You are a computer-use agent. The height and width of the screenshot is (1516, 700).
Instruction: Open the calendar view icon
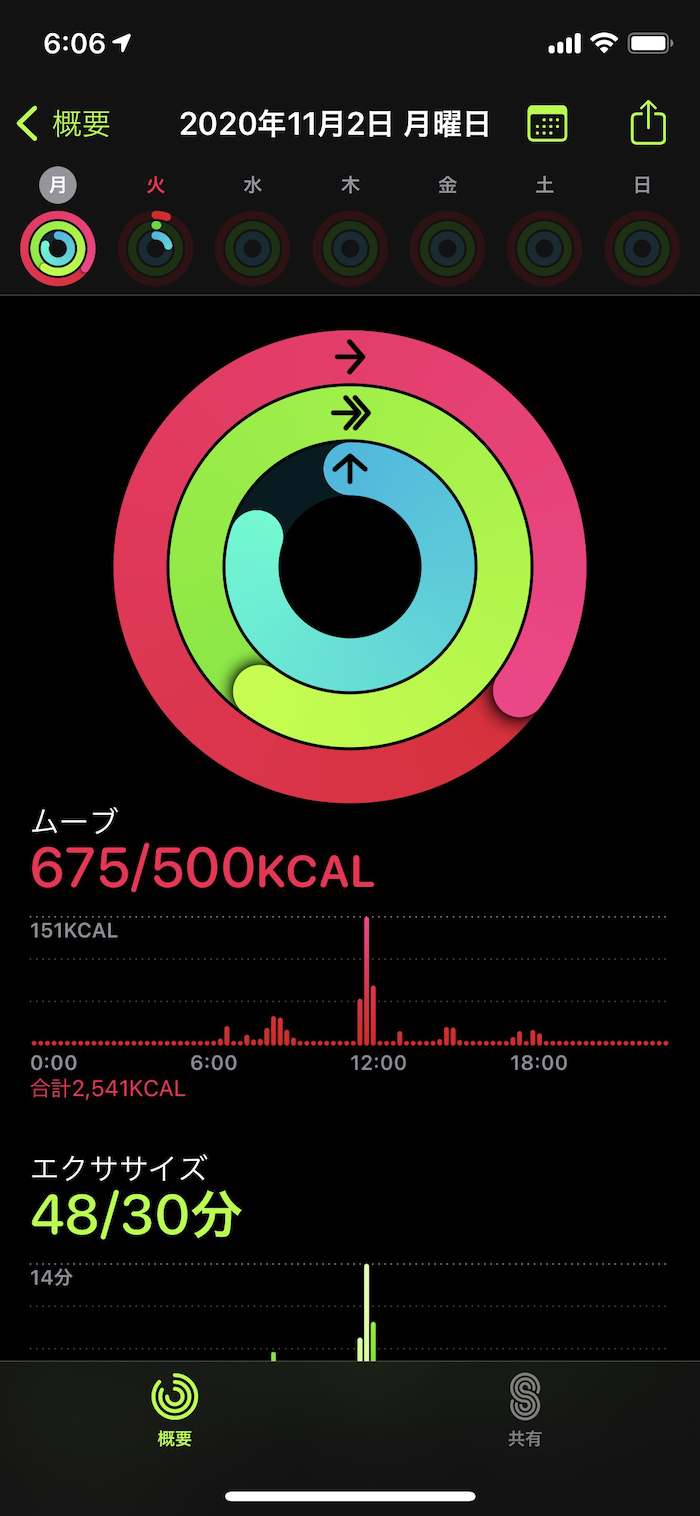[x=547, y=124]
